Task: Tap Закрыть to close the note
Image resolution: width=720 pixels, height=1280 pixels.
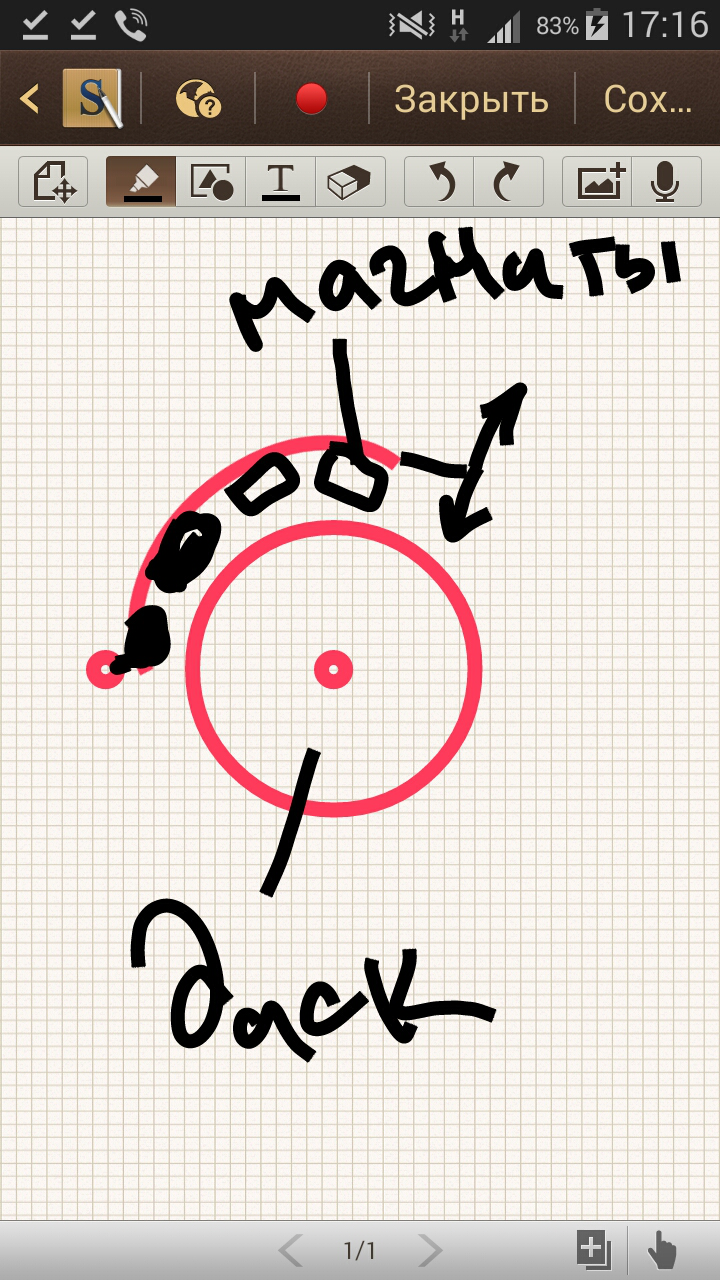Action: click(x=471, y=99)
